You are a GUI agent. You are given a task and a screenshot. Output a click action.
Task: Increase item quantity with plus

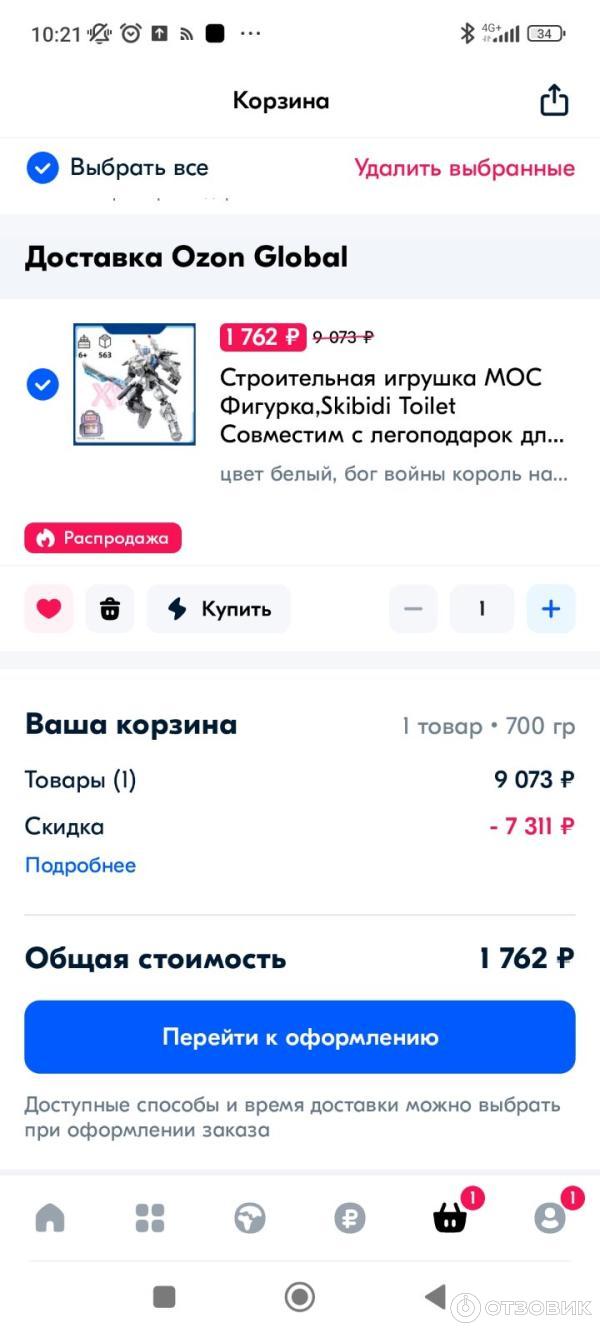tap(551, 609)
